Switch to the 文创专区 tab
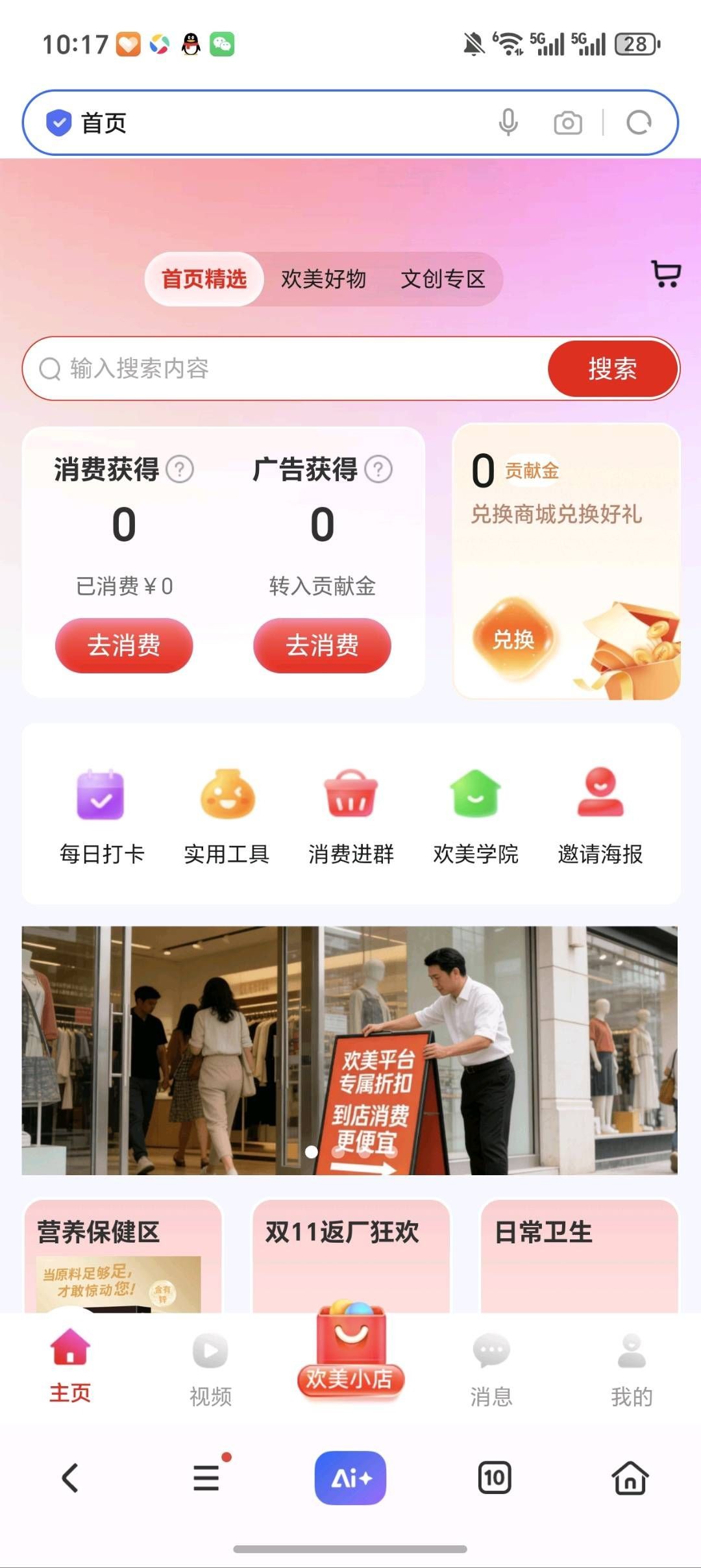The image size is (701, 1568). (x=443, y=279)
